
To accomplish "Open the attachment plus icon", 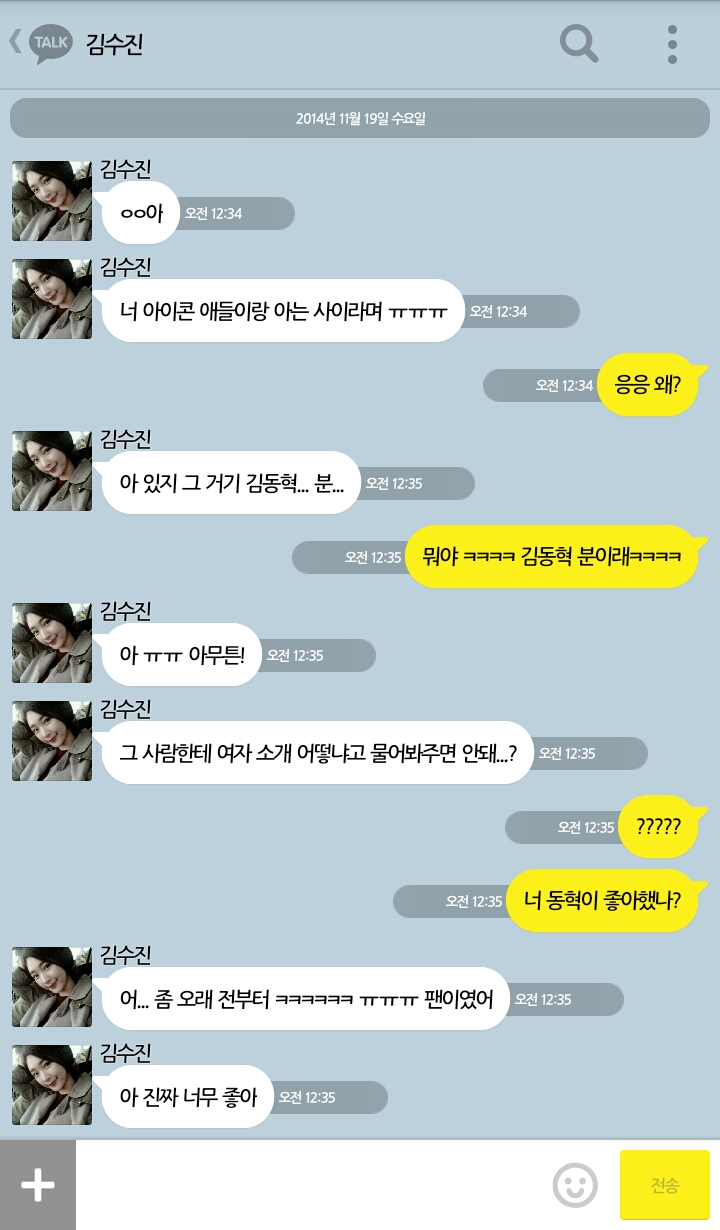I will click(x=38, y=1184).
